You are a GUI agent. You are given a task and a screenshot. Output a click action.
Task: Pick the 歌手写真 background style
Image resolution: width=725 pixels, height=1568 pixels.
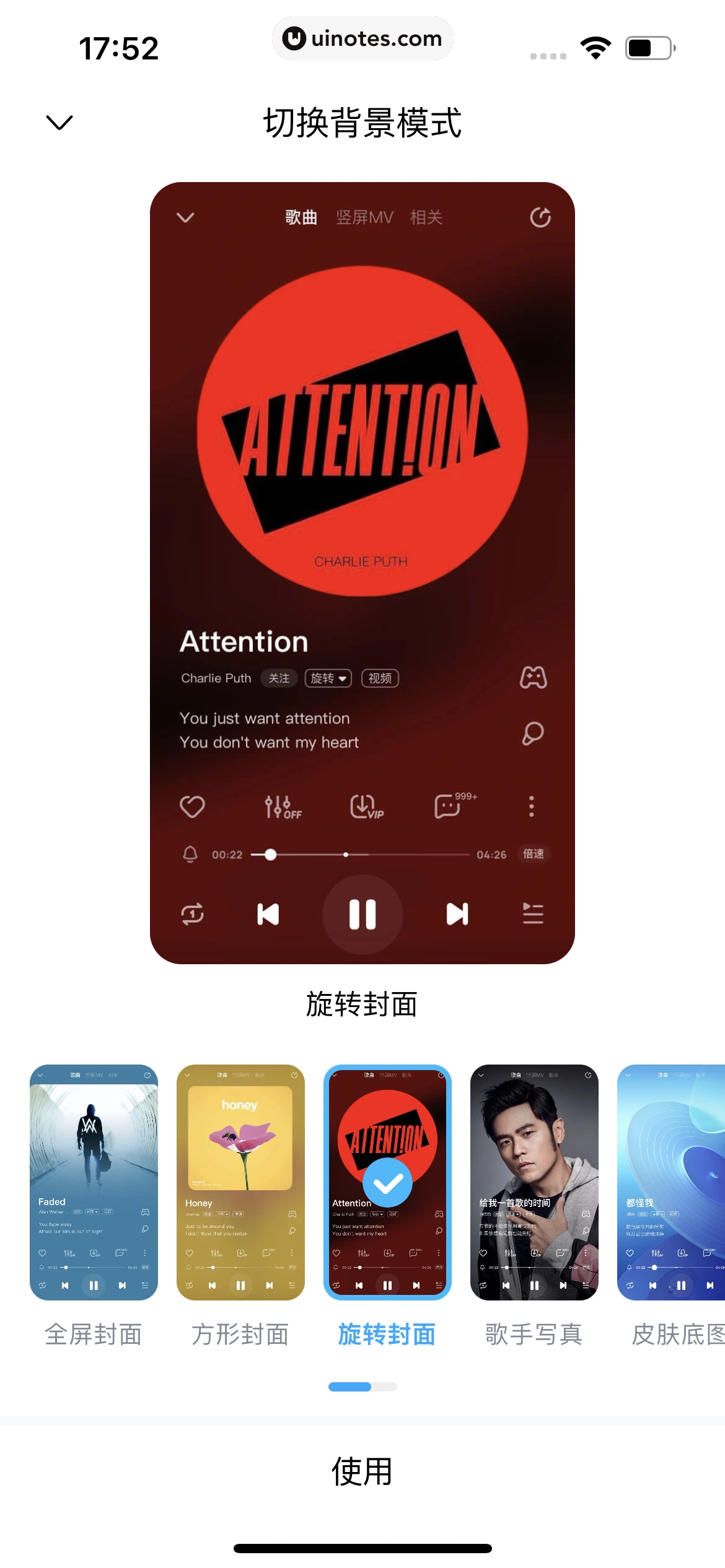pyautogui.click(x=534, y=1182)
